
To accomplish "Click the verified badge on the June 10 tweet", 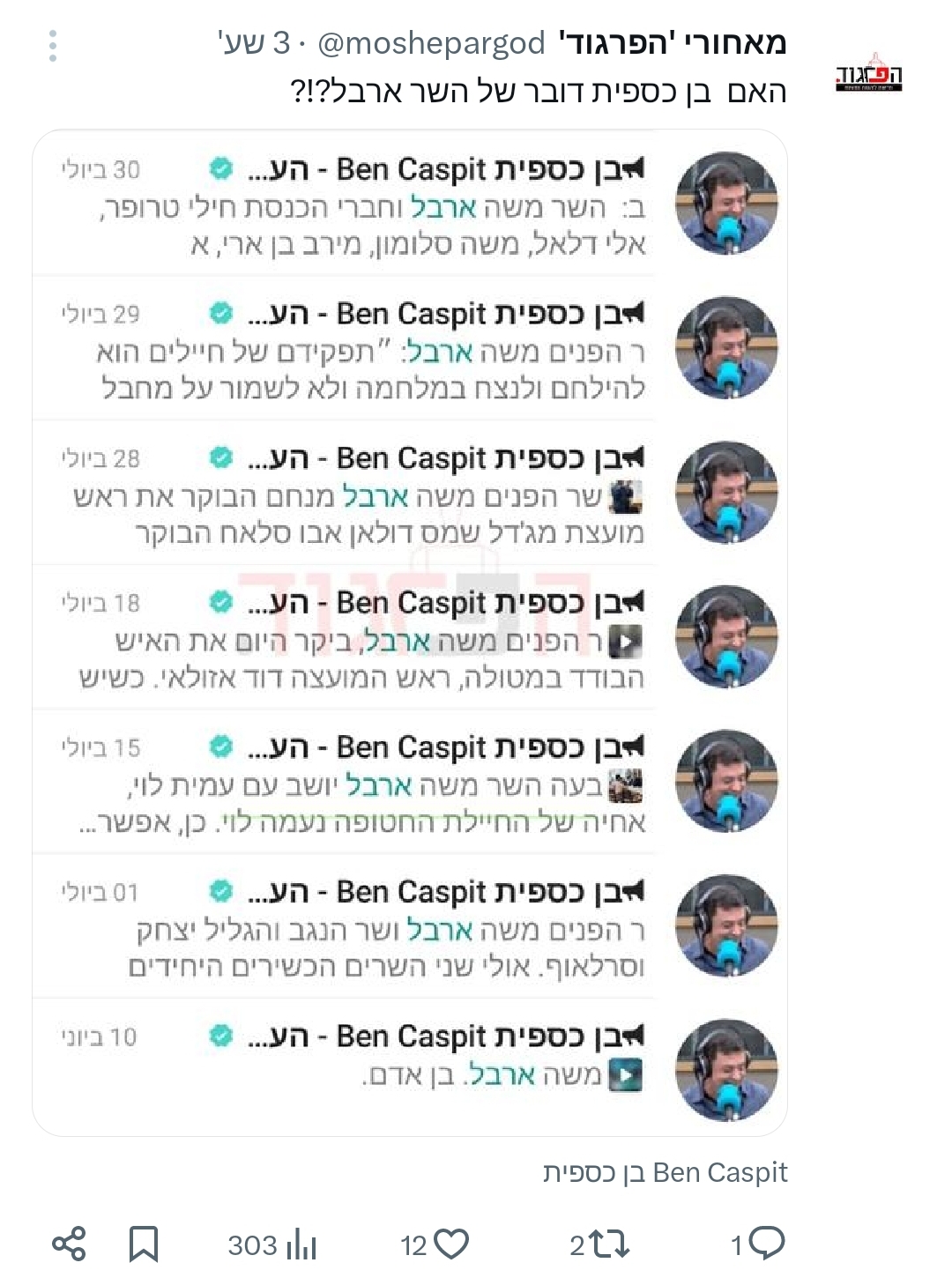I will pyautogui.click(x=219, y=1033).
